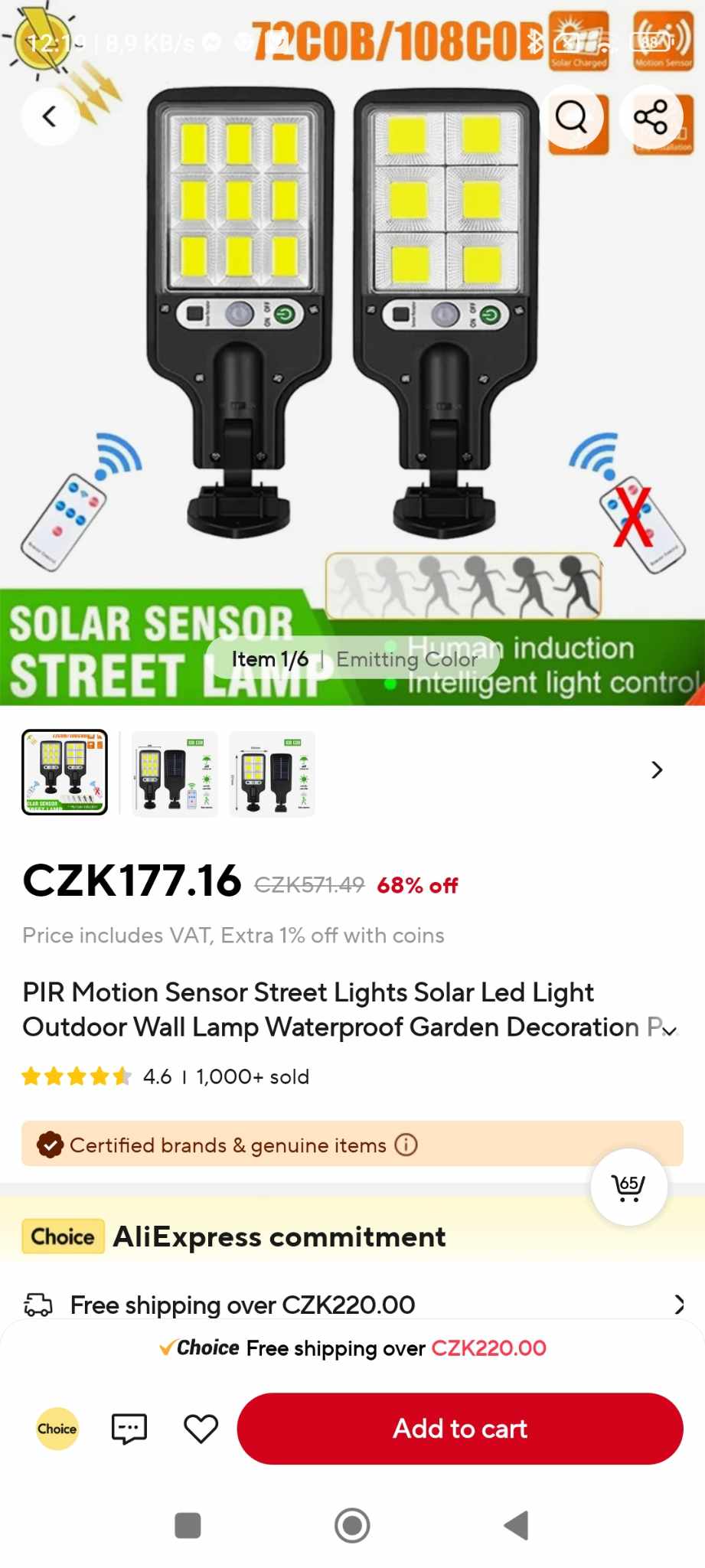The image size is (705, 1568).
Task: Go to the system home screen
Action: (352, 1525)
